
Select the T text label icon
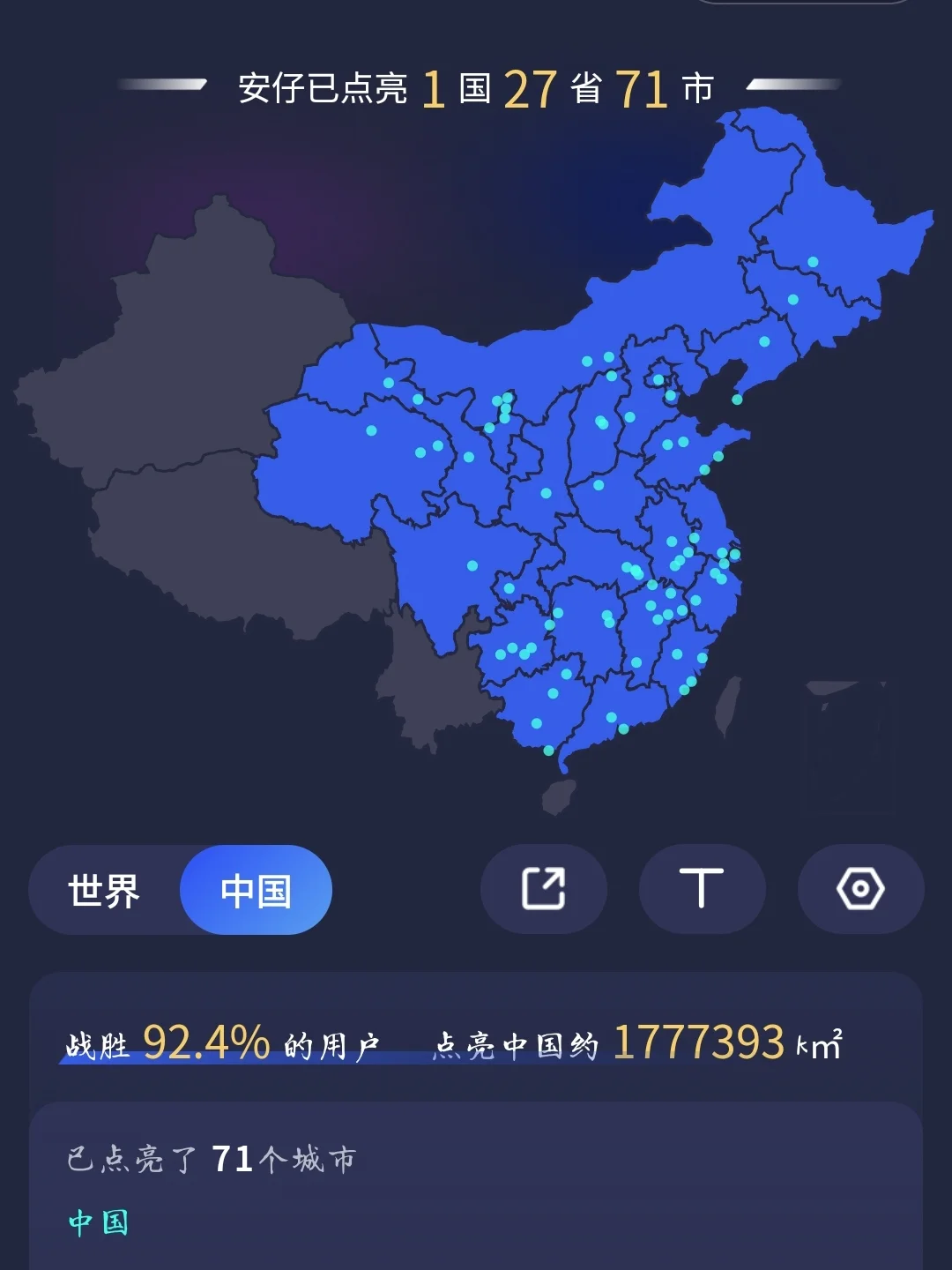coord(702,890)
